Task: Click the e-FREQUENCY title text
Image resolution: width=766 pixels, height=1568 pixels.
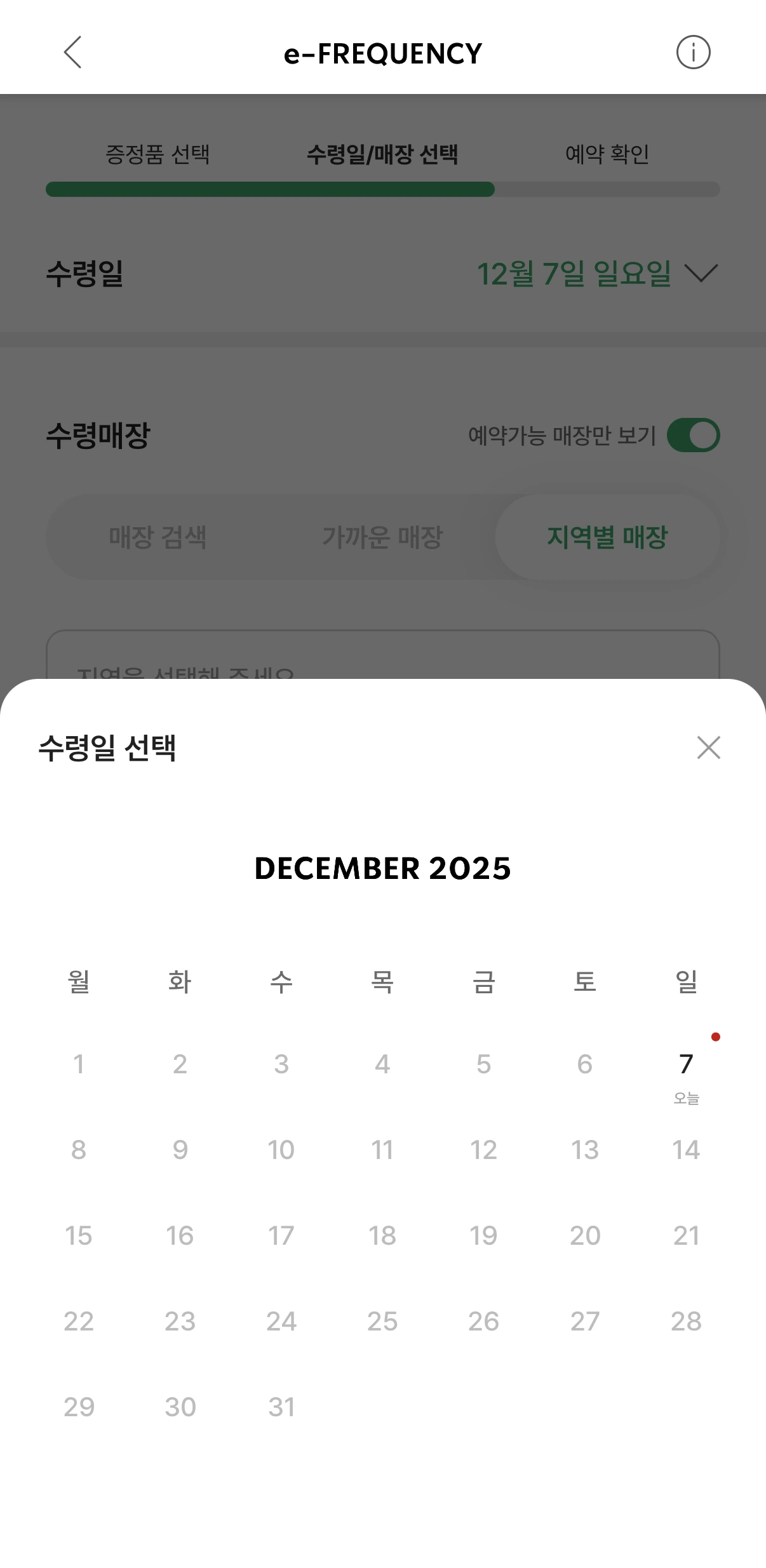Action: click(x=383, y=53)
